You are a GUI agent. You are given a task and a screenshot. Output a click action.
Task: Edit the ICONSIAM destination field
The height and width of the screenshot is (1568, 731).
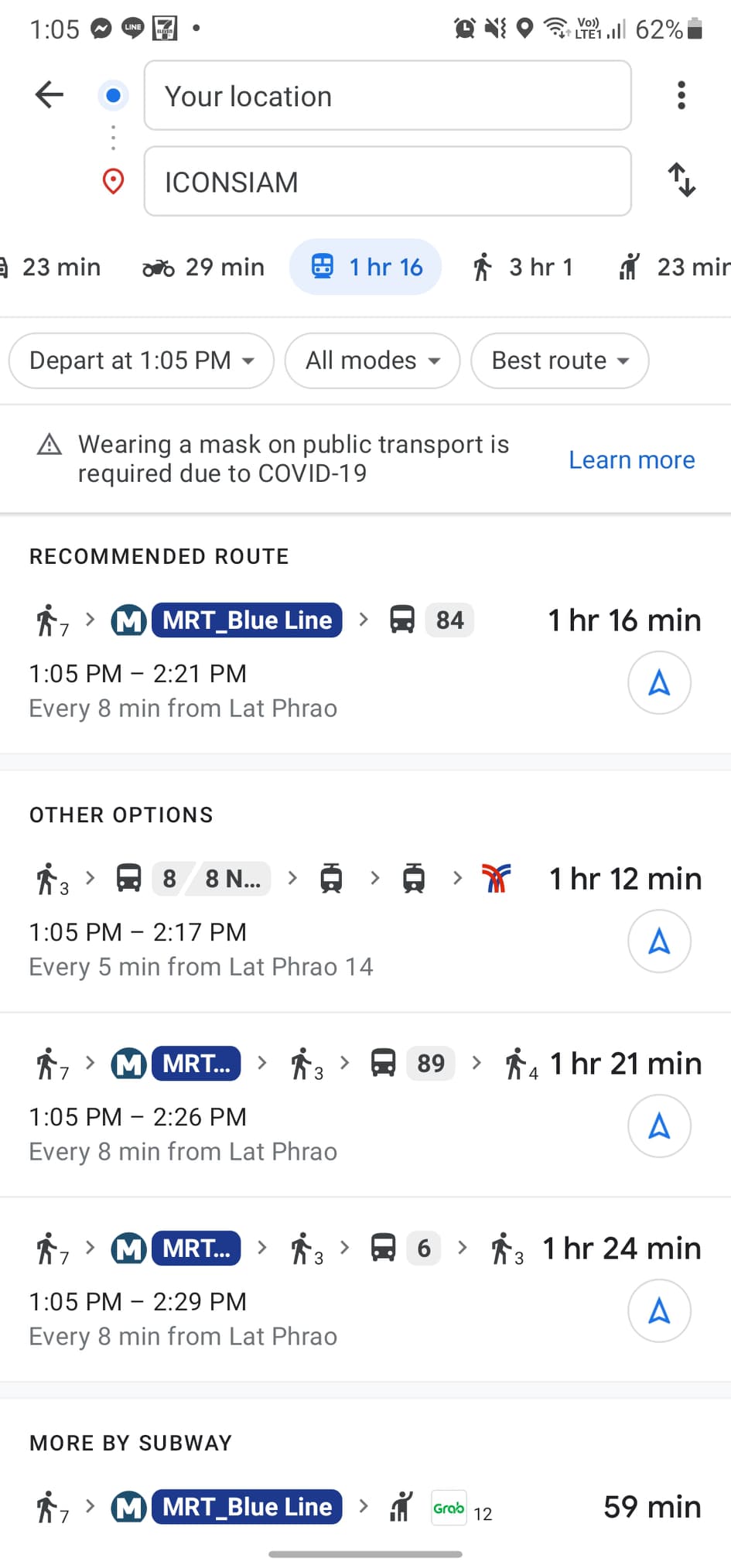click(x=387, y=182)
